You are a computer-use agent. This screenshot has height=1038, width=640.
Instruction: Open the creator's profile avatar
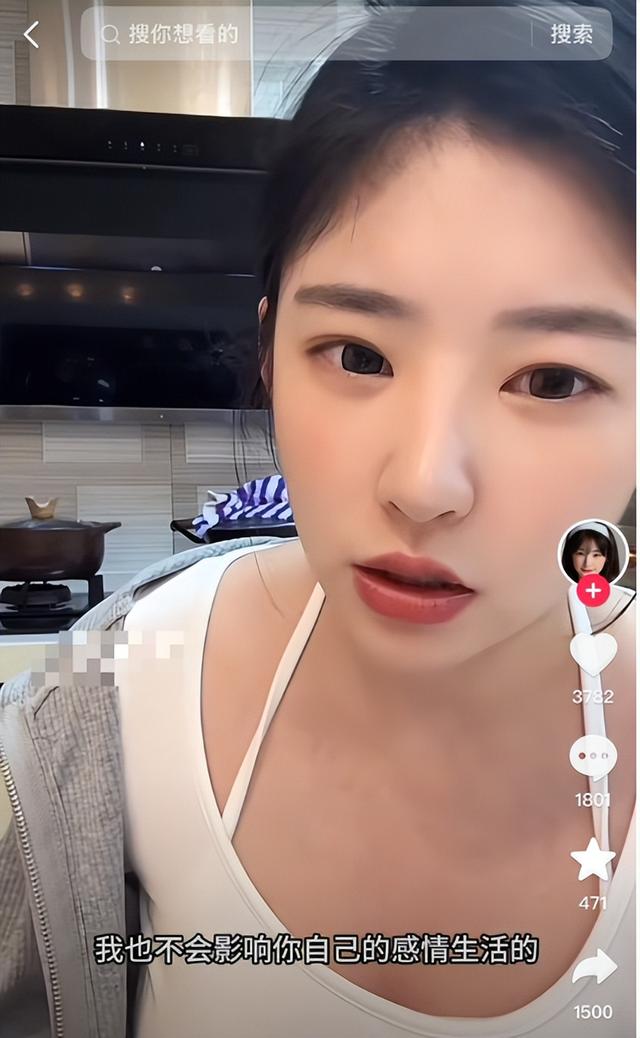(592, 550)
